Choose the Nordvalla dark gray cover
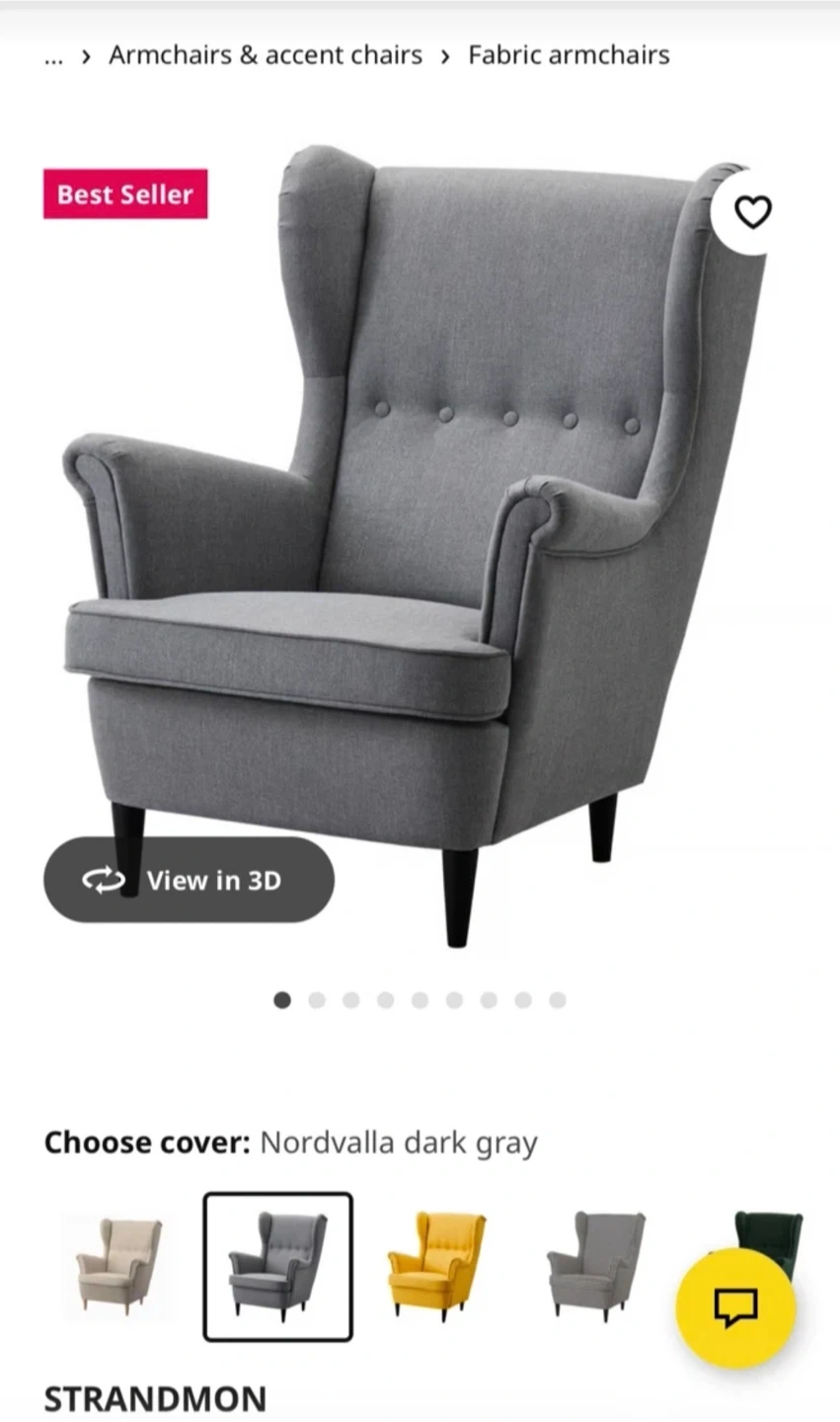 click(277, 1266)
